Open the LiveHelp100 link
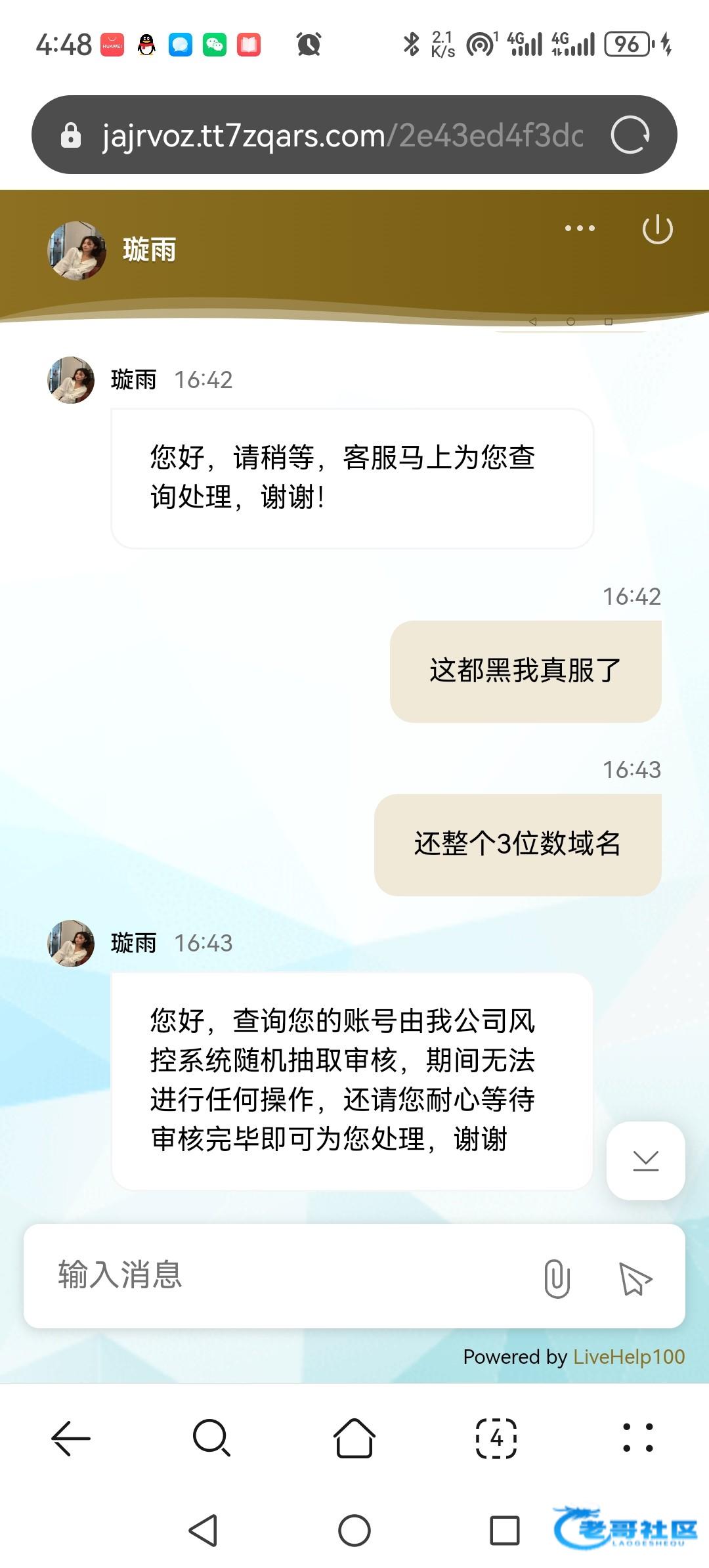Viewport: 709px width, 1568px height. [x=628, y=1357]
